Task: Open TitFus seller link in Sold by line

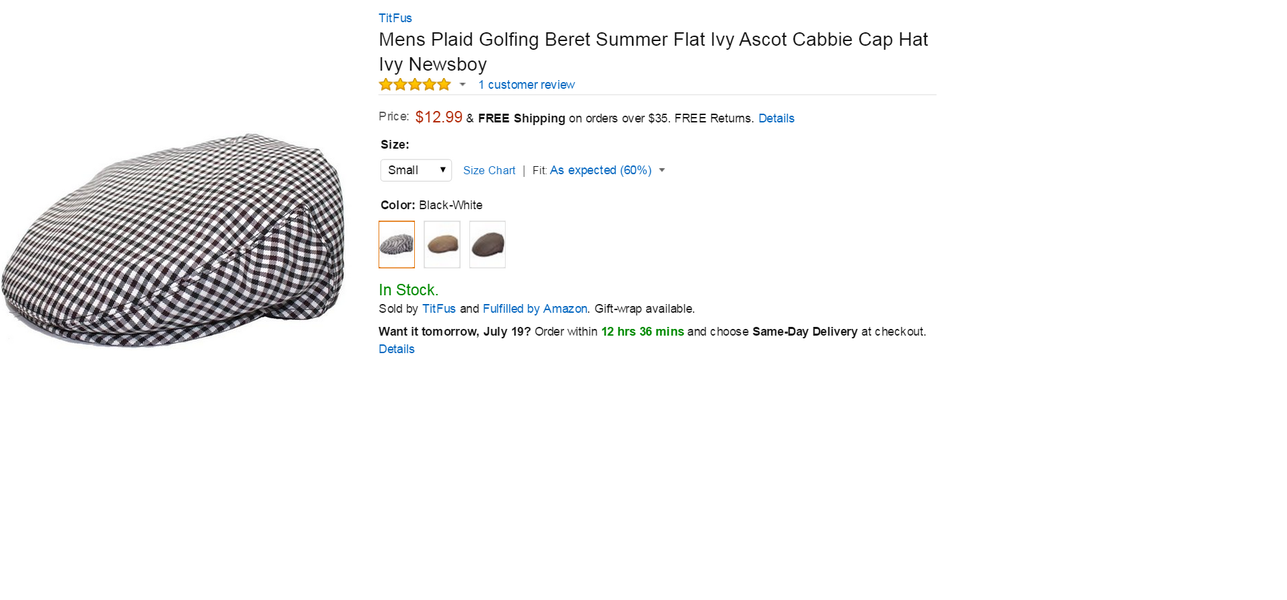Action: tap(439, 309)
